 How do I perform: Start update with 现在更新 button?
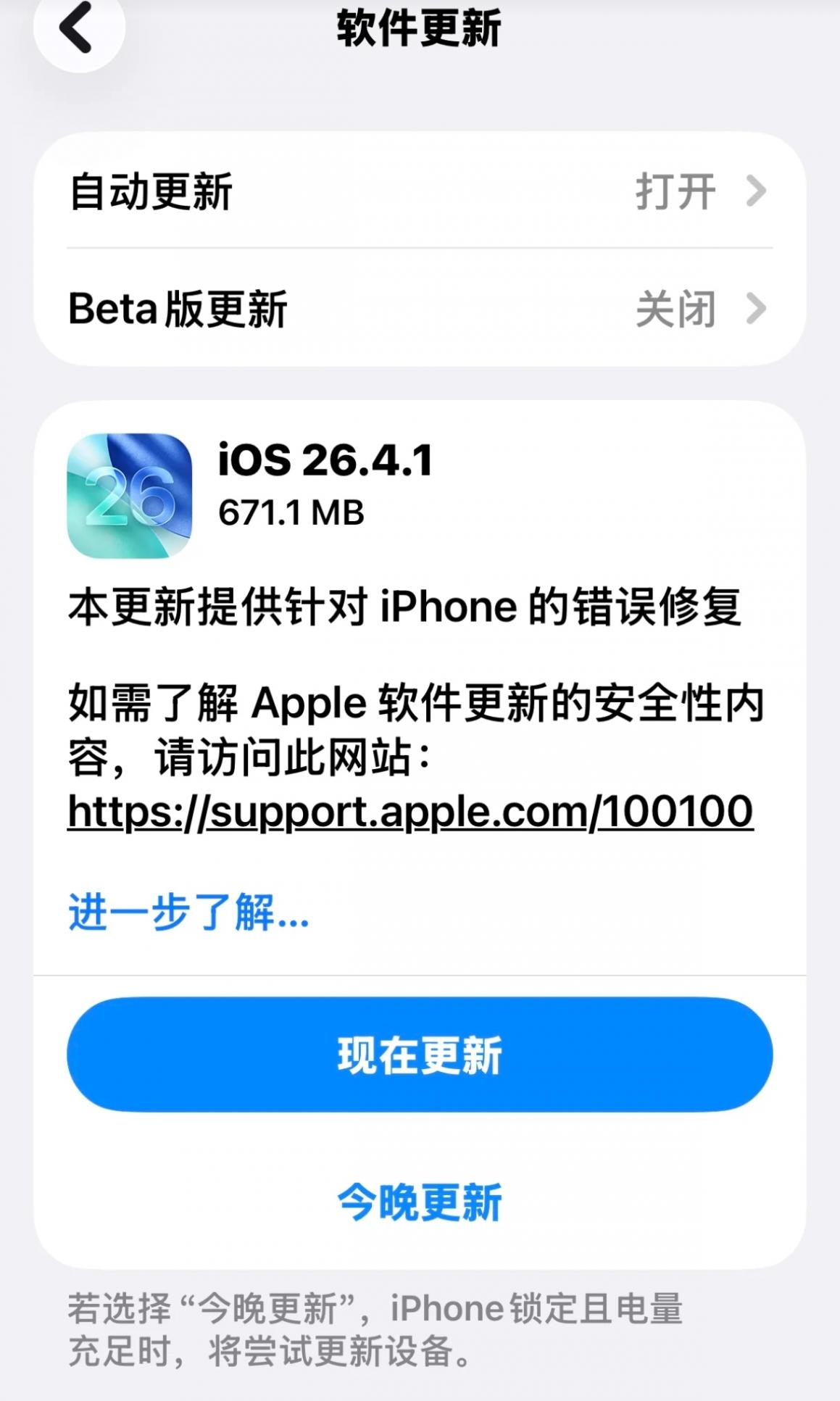[x=419, y=1055]
